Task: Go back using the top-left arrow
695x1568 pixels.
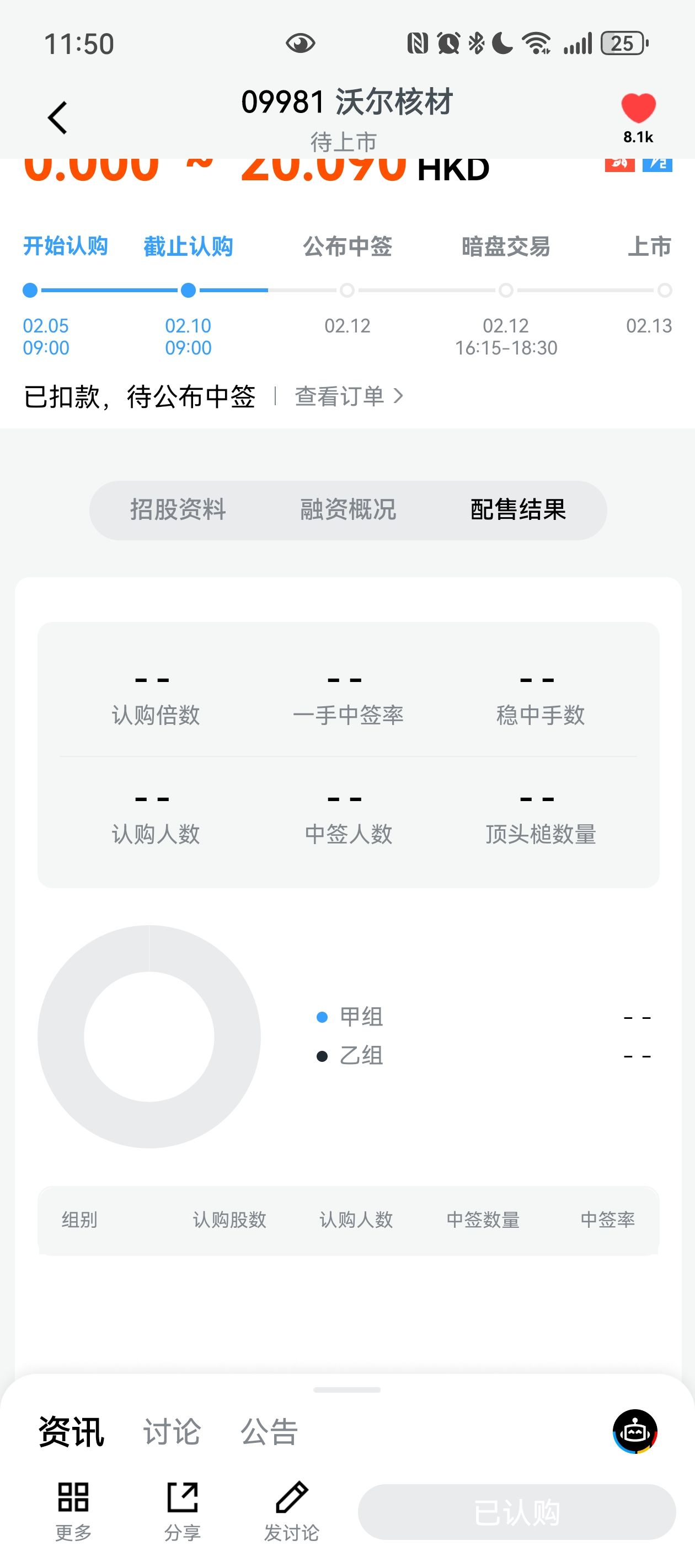Action: 58,117
